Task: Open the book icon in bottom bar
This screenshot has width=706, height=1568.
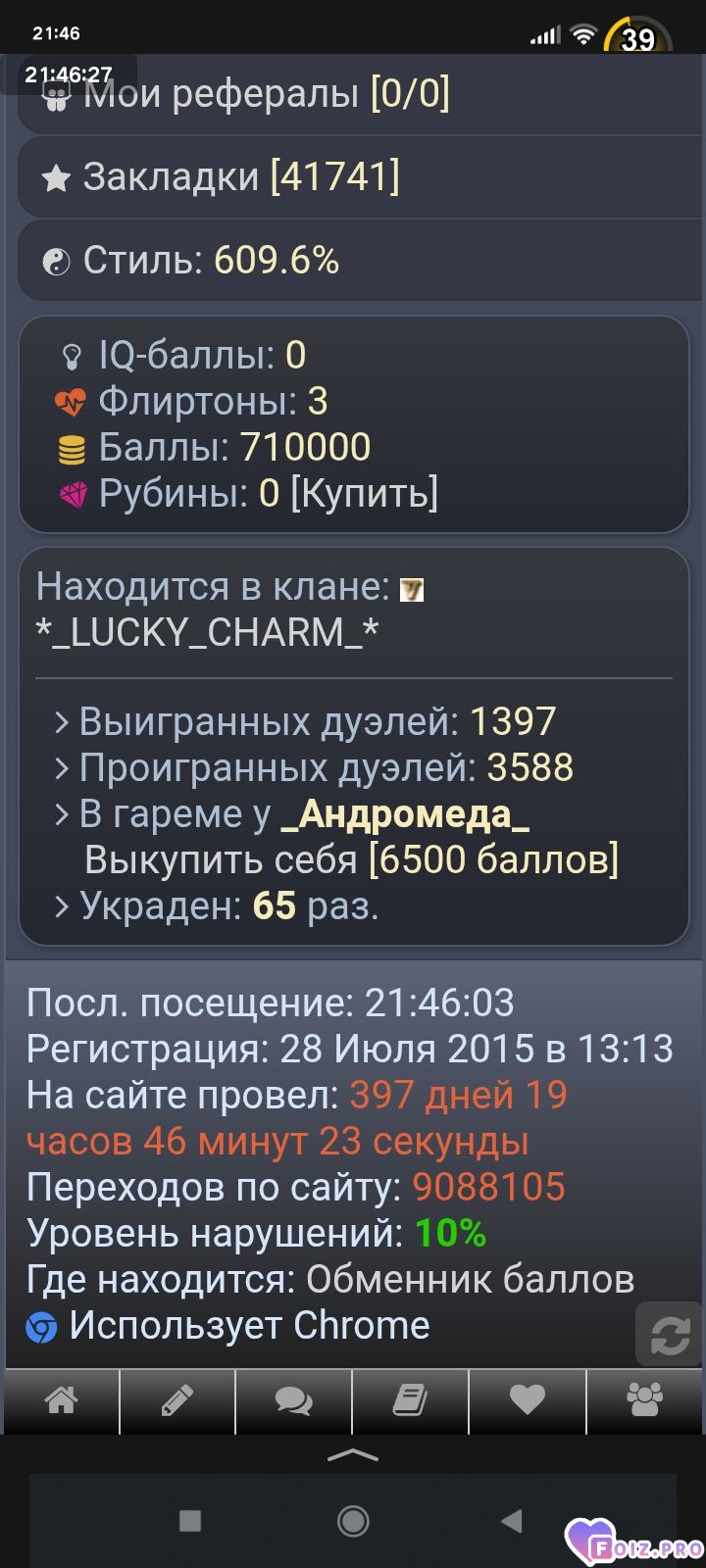Action: [x=410, y=1400]
